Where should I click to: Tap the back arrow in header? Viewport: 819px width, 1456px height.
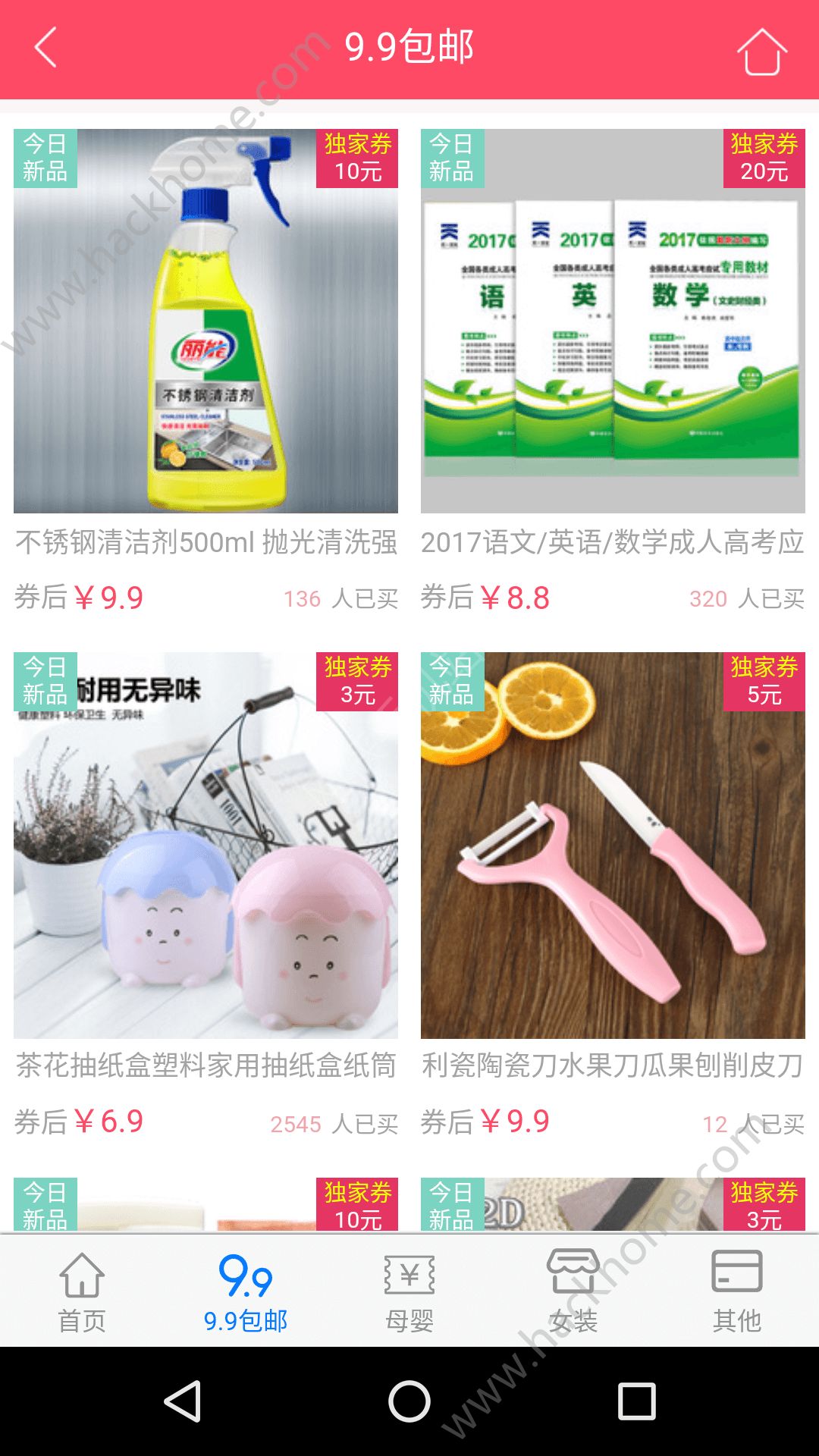(x=45, y=47)
